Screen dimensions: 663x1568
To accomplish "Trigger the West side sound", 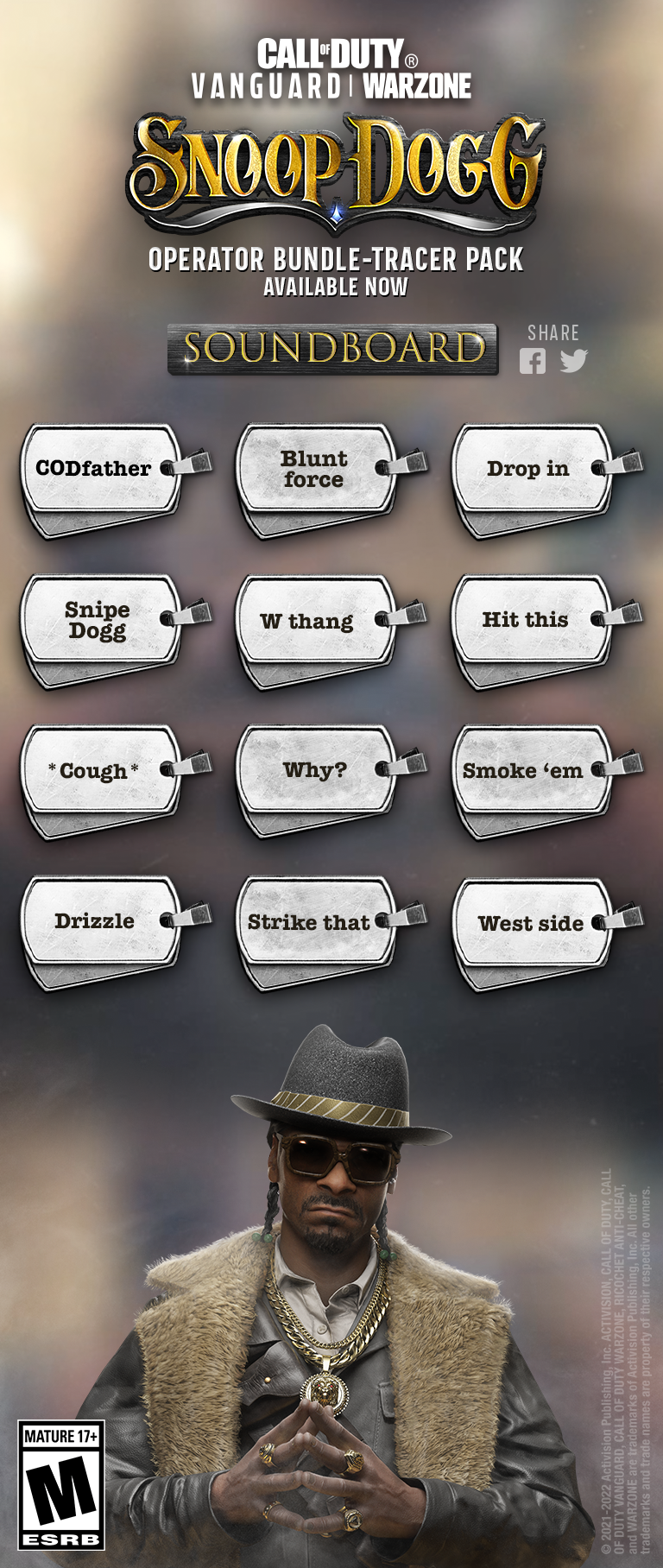I will click(x=530, y=923).
